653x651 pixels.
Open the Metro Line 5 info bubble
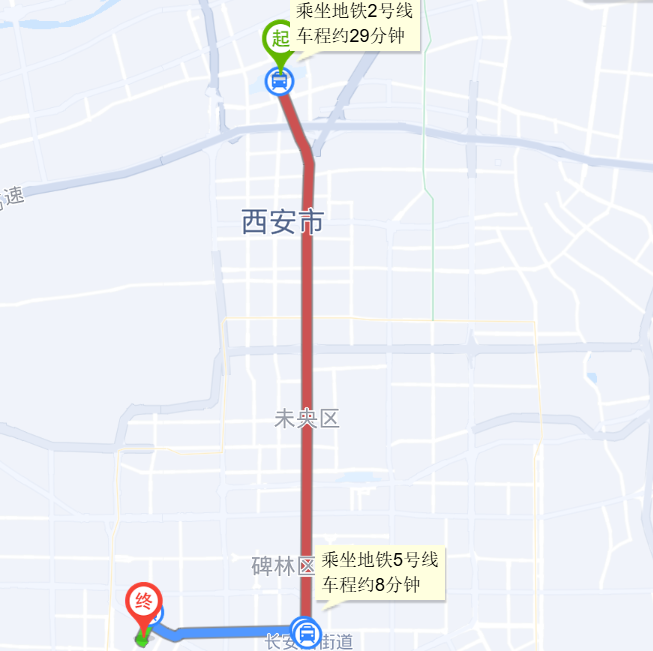pyautogui.click(x=379, y=571)
